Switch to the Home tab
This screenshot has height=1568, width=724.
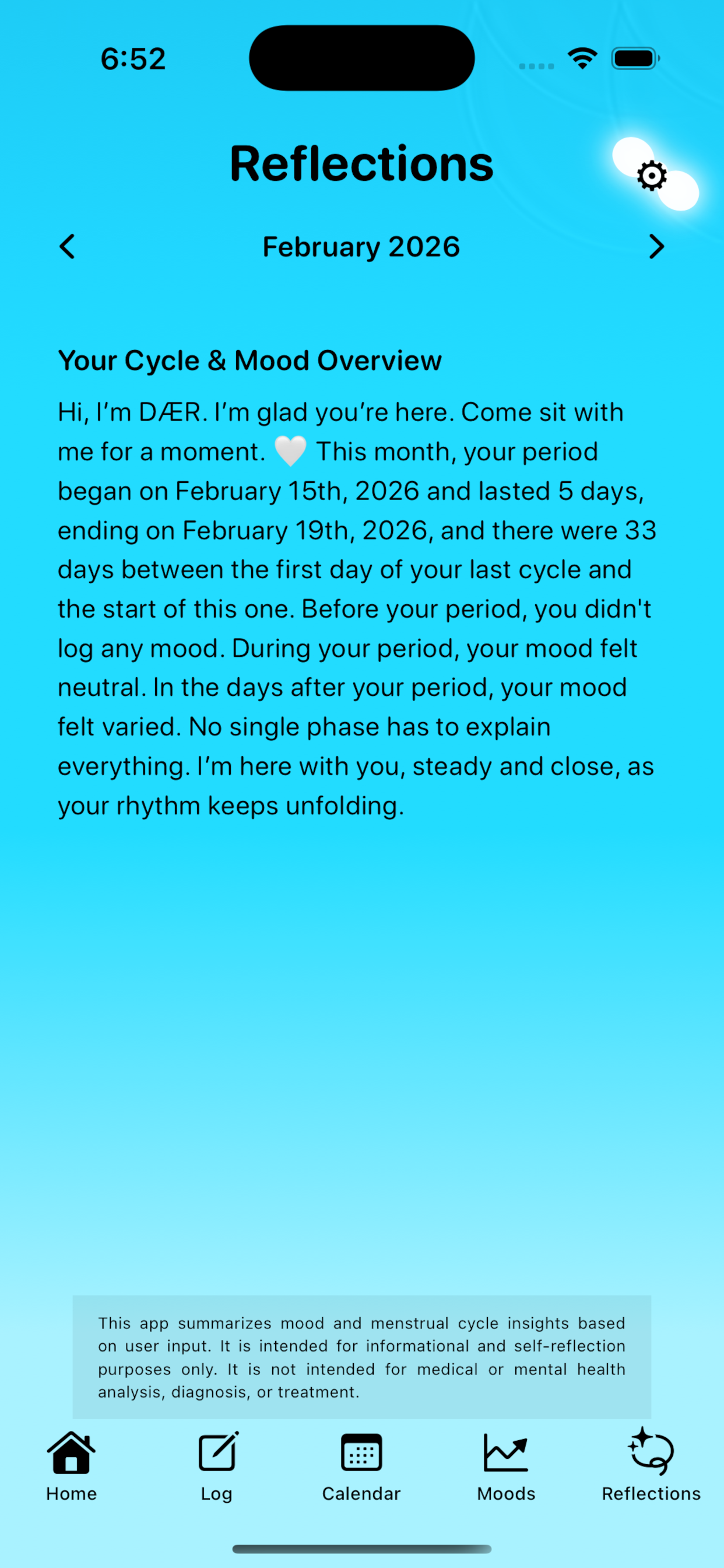tap(71, 1465)
